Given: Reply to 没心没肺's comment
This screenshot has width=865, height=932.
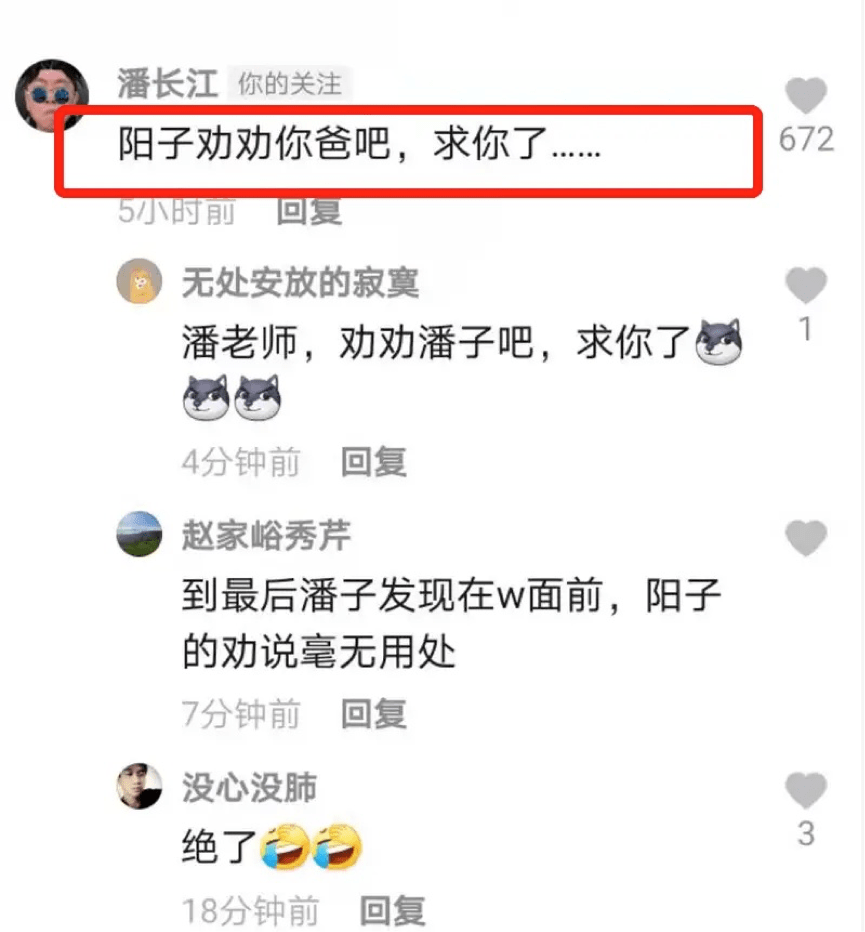Looking at the screenshot, I should point(392,911).
